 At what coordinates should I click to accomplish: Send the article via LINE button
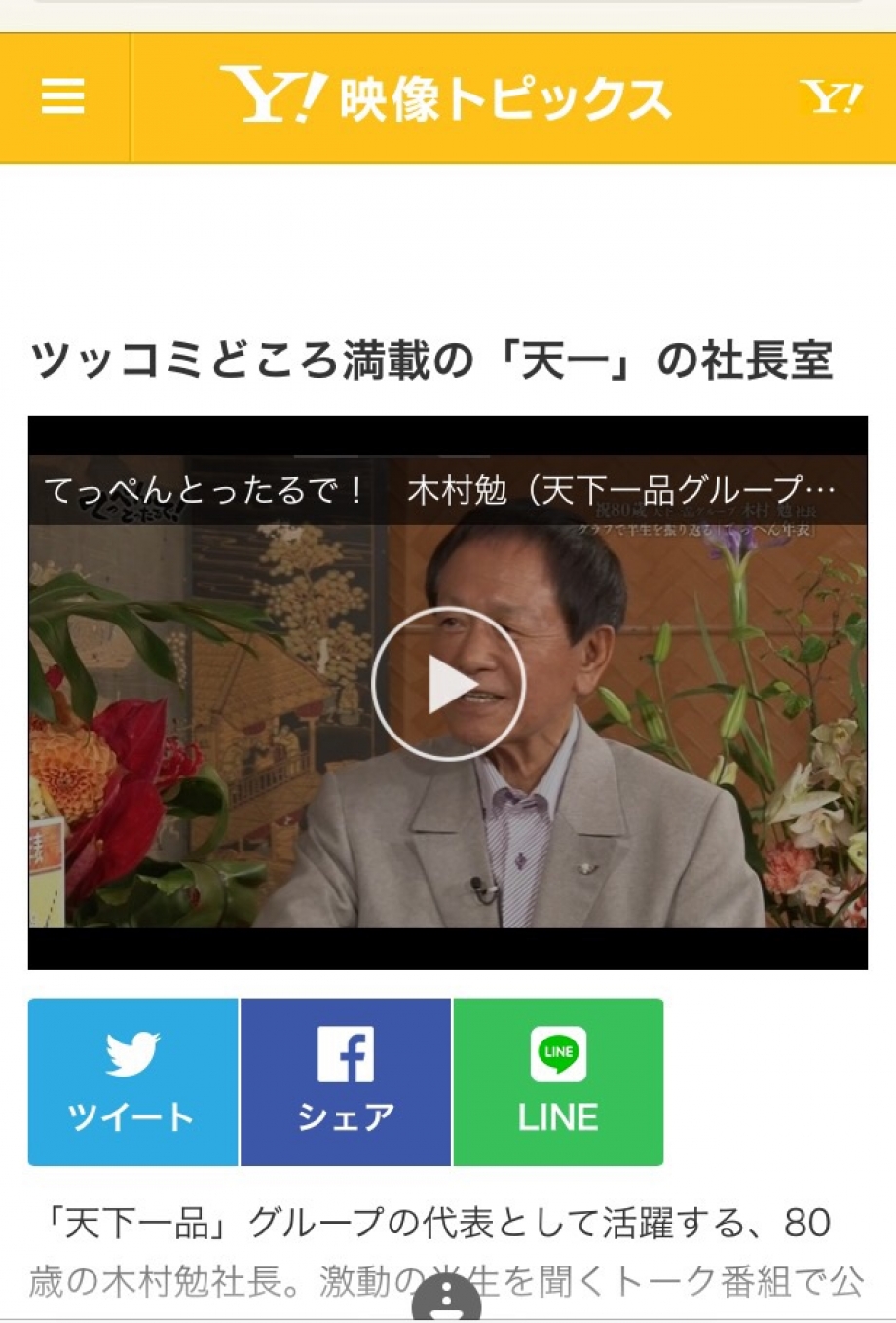coord(558,1081)
